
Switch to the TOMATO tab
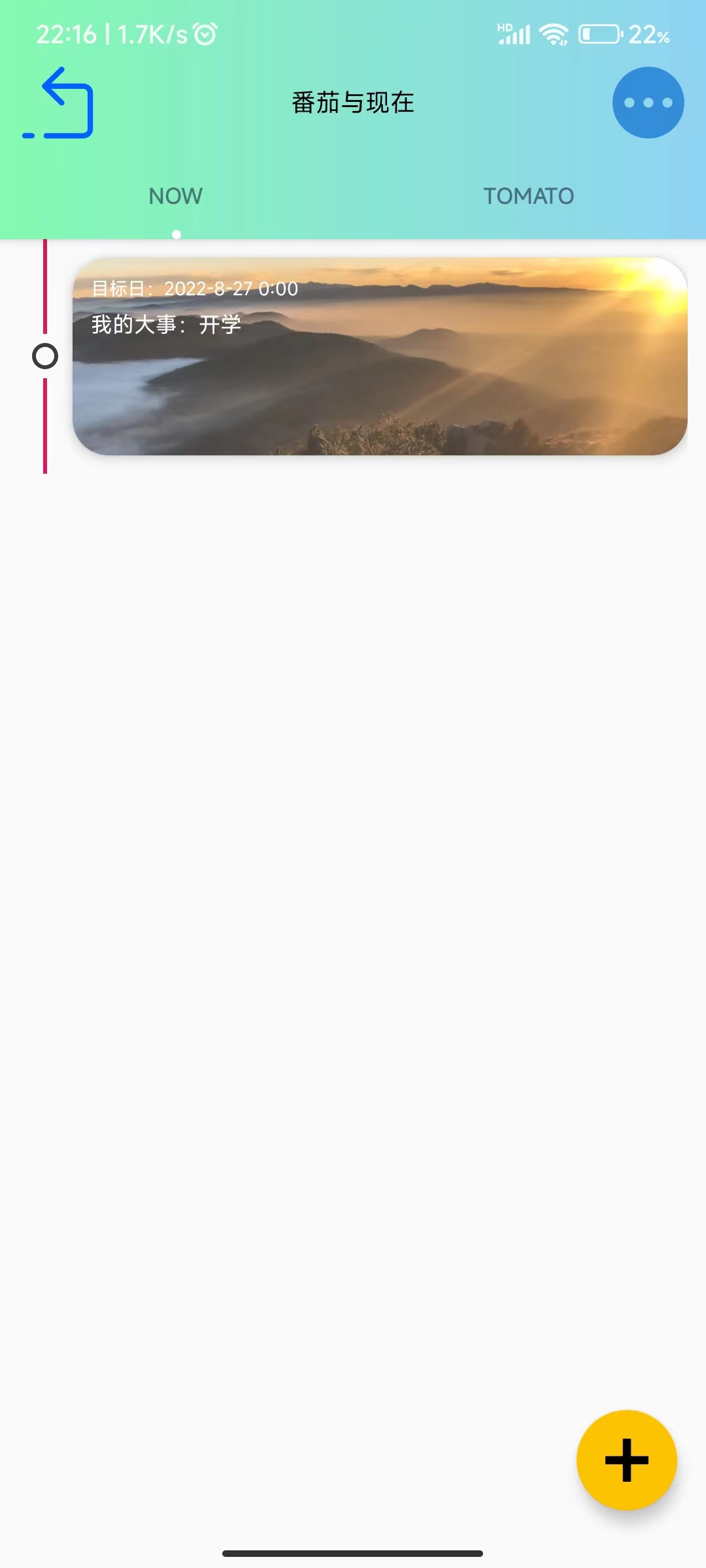(528, 196)
